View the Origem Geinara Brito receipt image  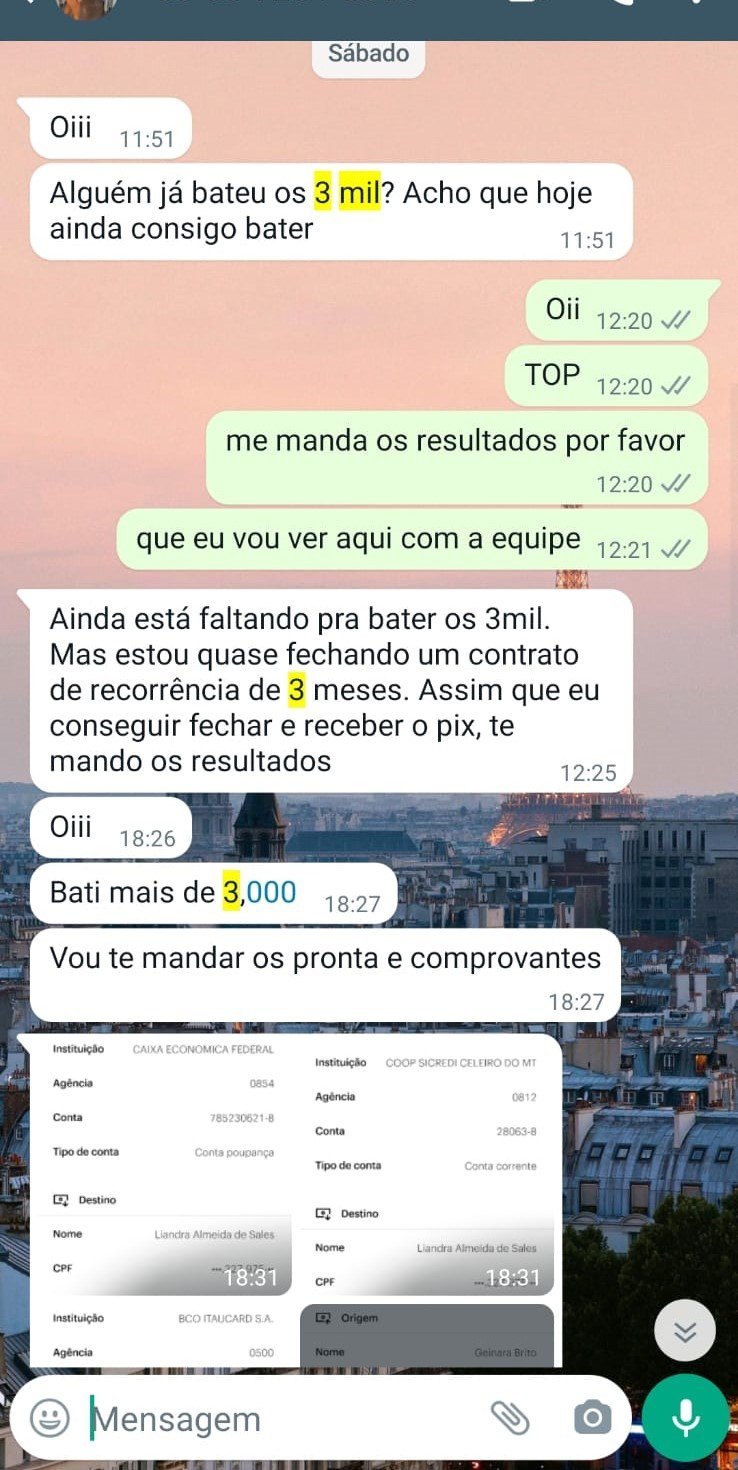[428, 1335]
